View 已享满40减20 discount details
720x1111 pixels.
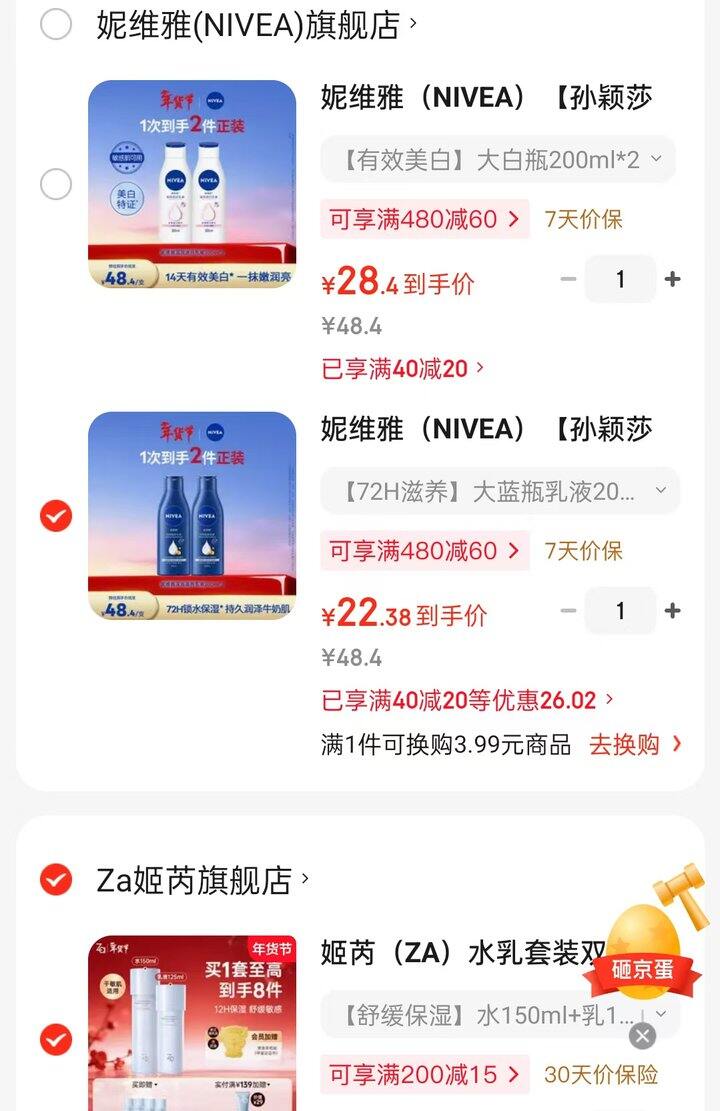[x=403, y=368]
